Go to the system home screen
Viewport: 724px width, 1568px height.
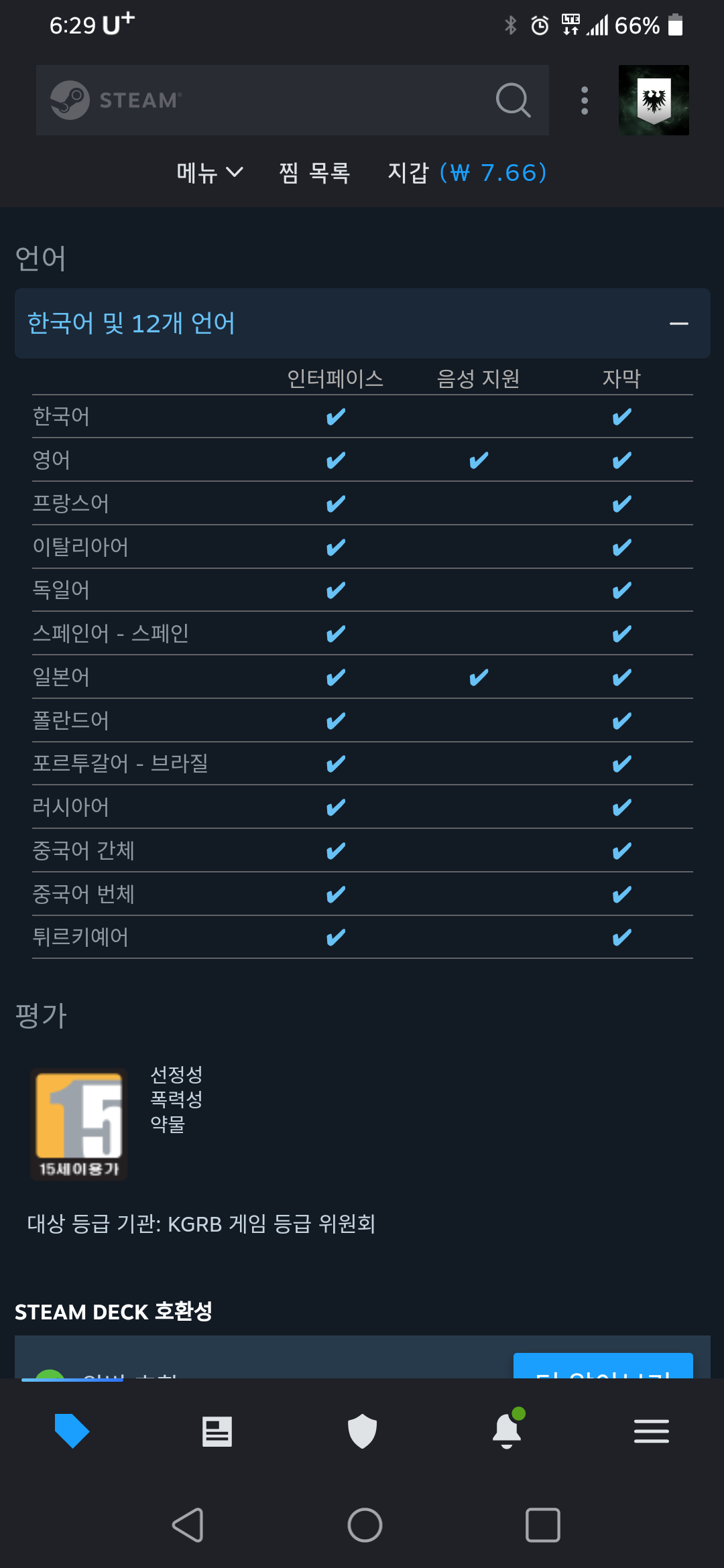[x=365, y=1525]
